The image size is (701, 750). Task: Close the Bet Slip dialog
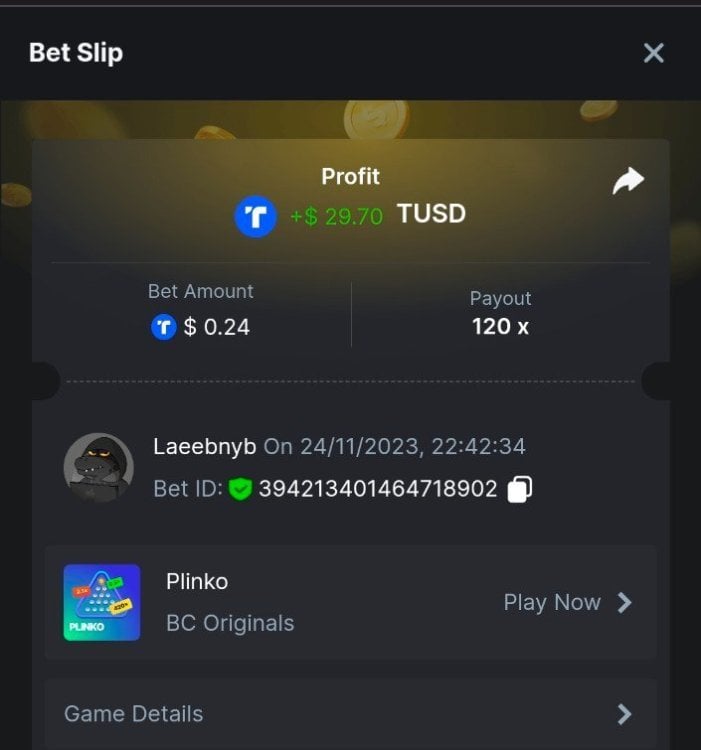coord(653,53)
